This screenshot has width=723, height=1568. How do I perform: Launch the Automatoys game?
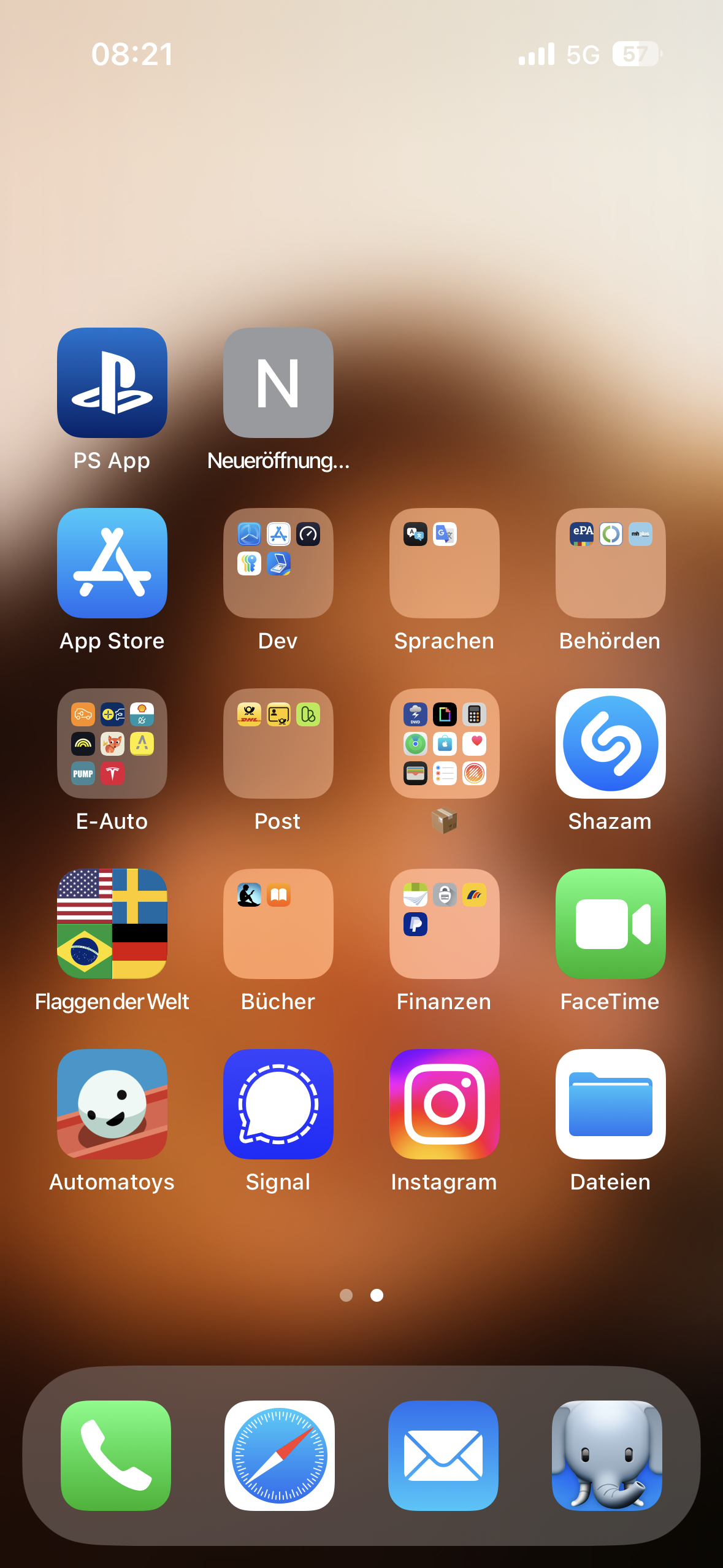coord(112,1104)
